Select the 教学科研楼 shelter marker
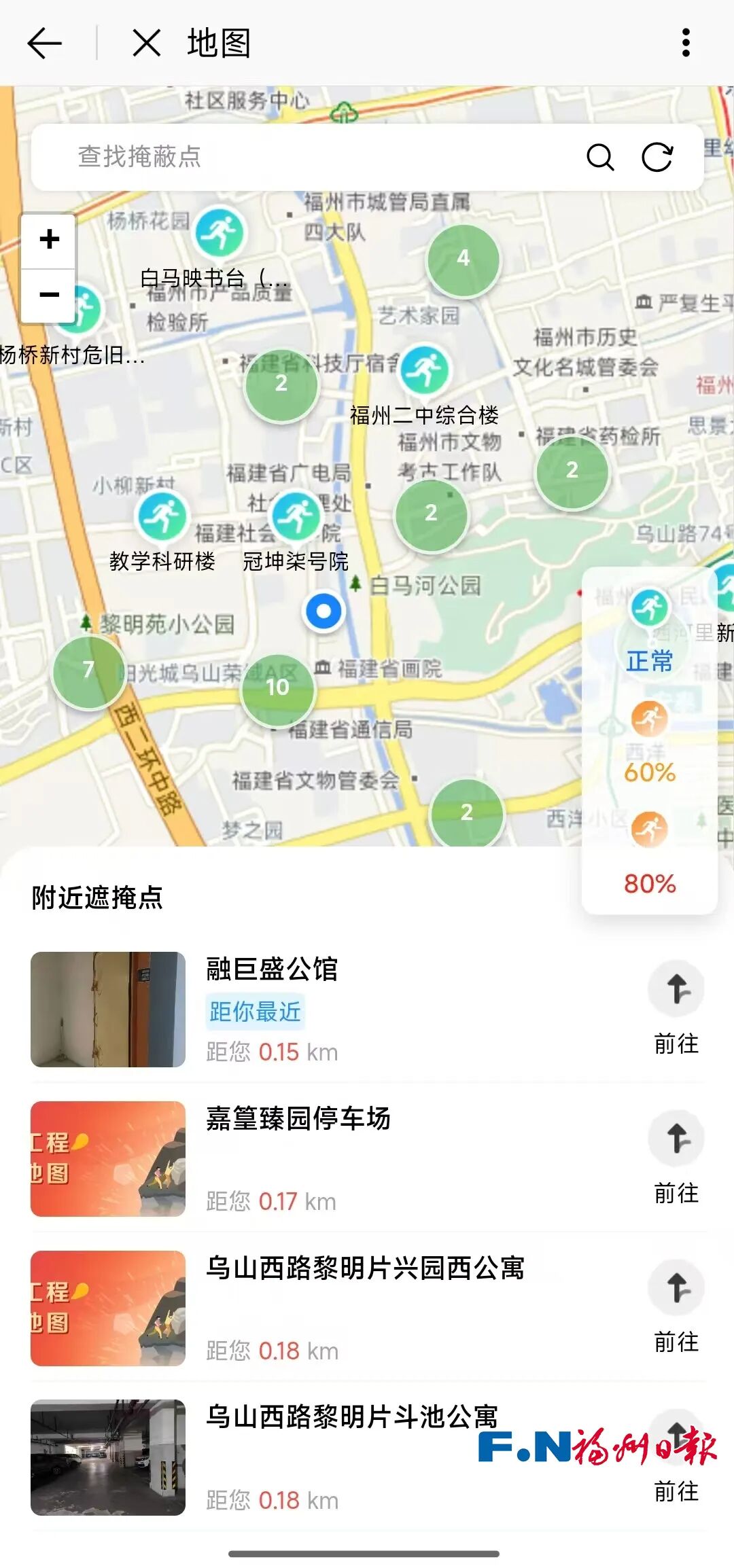 (x=162, y=516)
